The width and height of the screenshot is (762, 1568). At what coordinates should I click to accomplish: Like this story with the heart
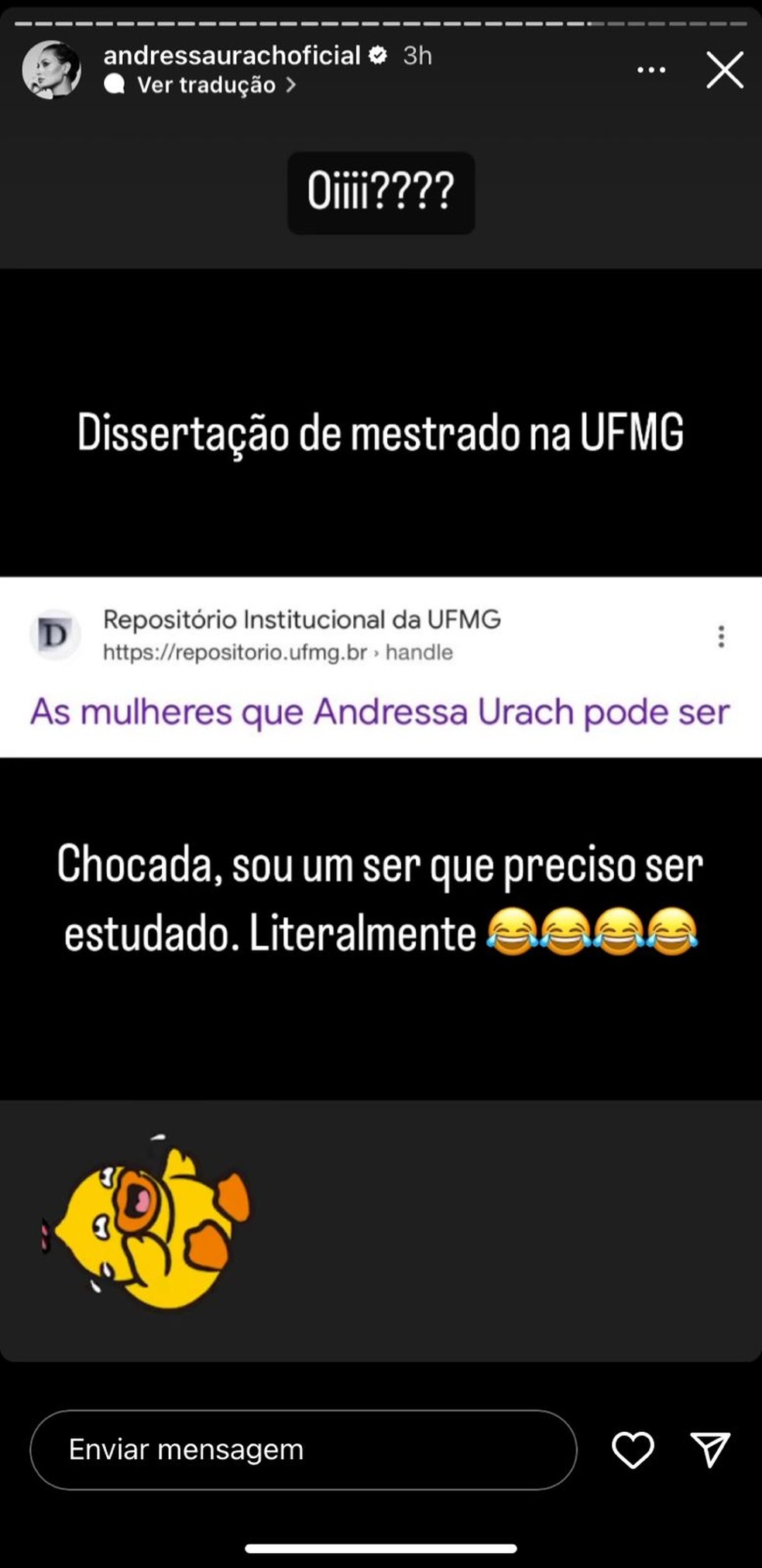pyautogui.click(x=633, y=1449)
